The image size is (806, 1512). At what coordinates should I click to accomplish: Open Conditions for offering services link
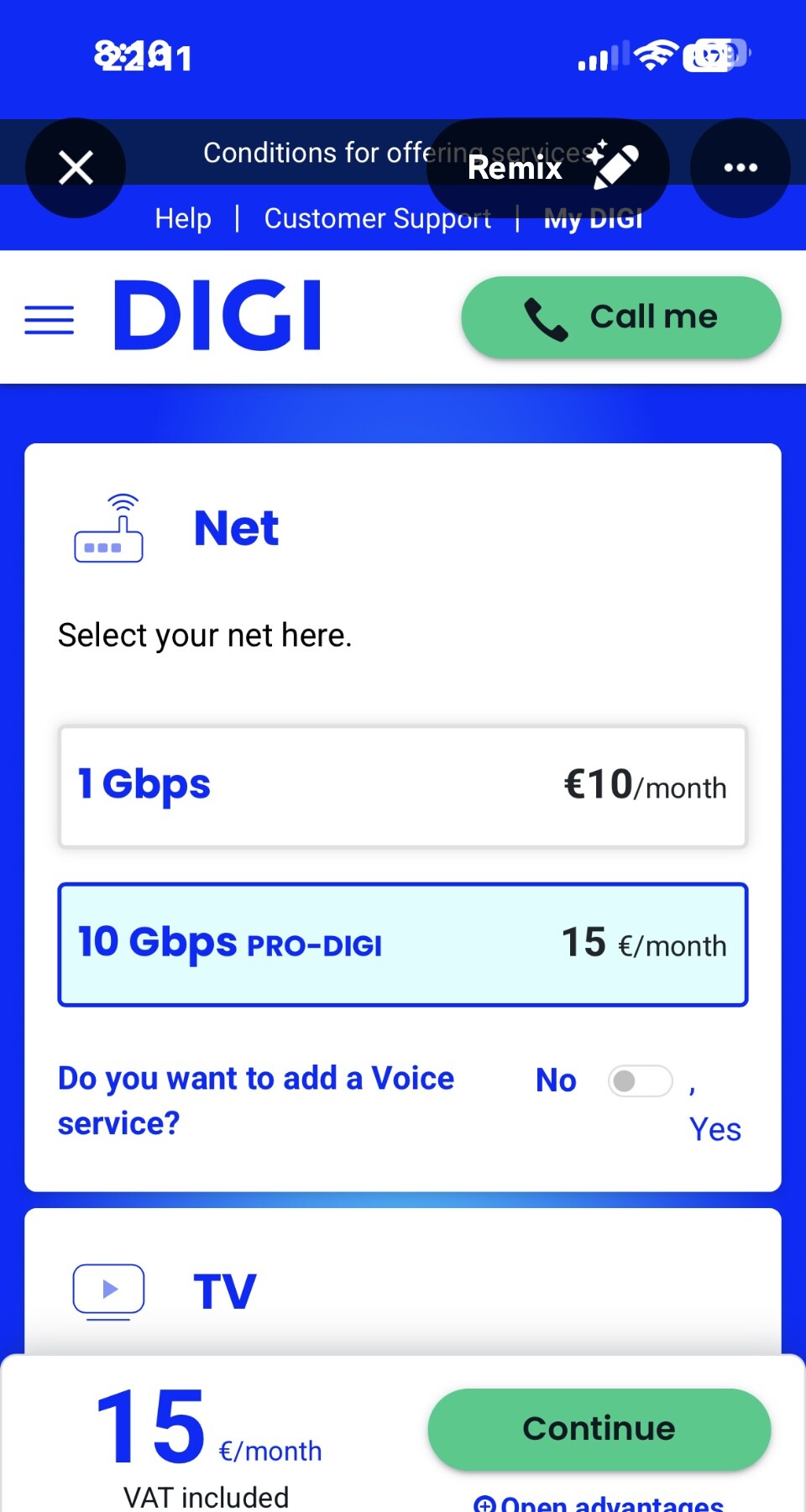click(398, 153)
